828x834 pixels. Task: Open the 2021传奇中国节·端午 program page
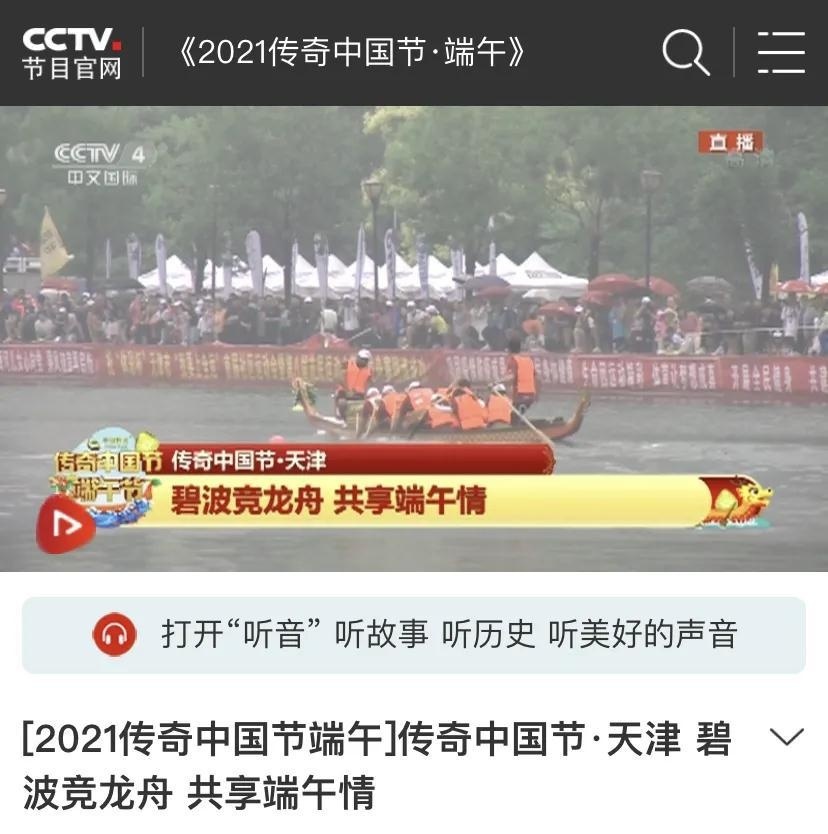[x=351, y=53]
